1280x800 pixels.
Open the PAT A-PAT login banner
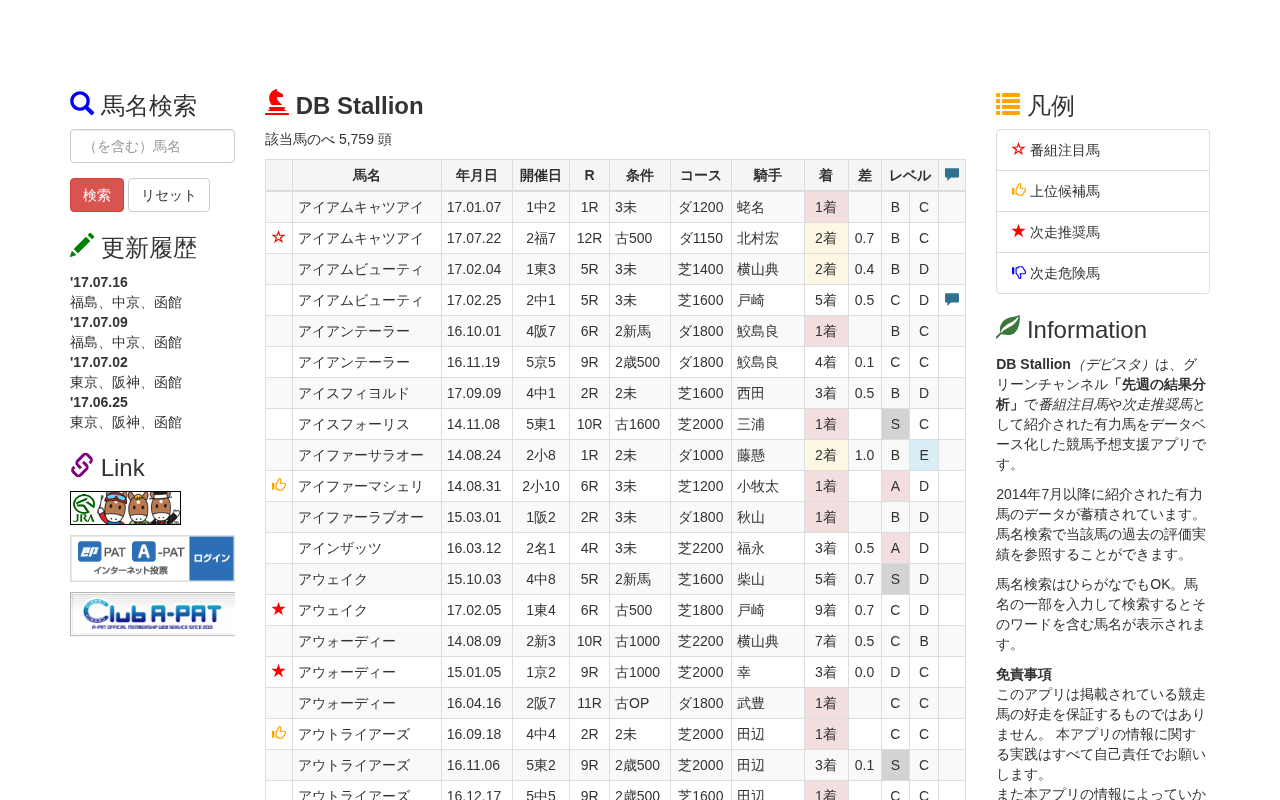click(x=152, y=559)
